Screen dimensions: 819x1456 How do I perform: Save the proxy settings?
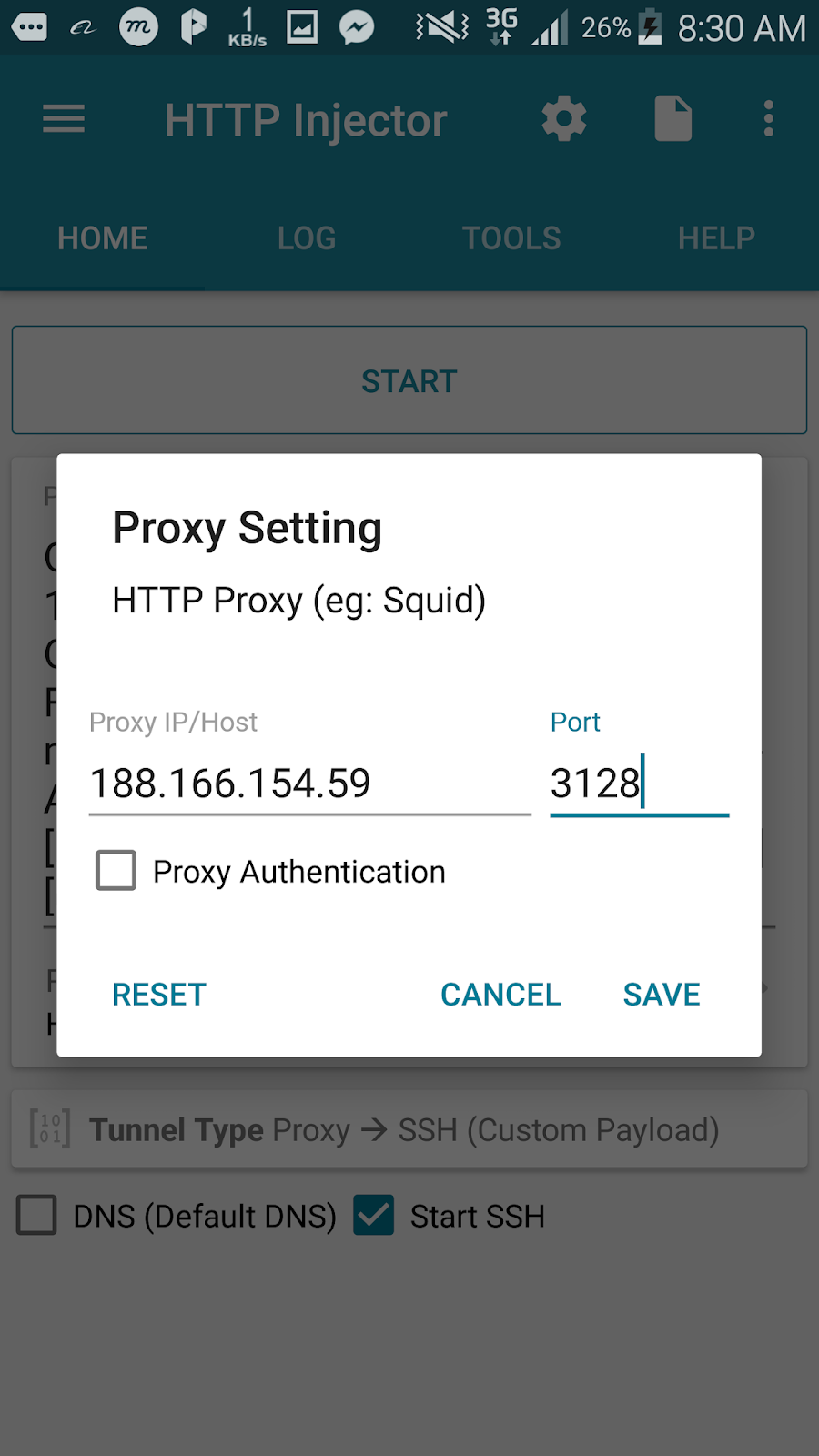662,995
